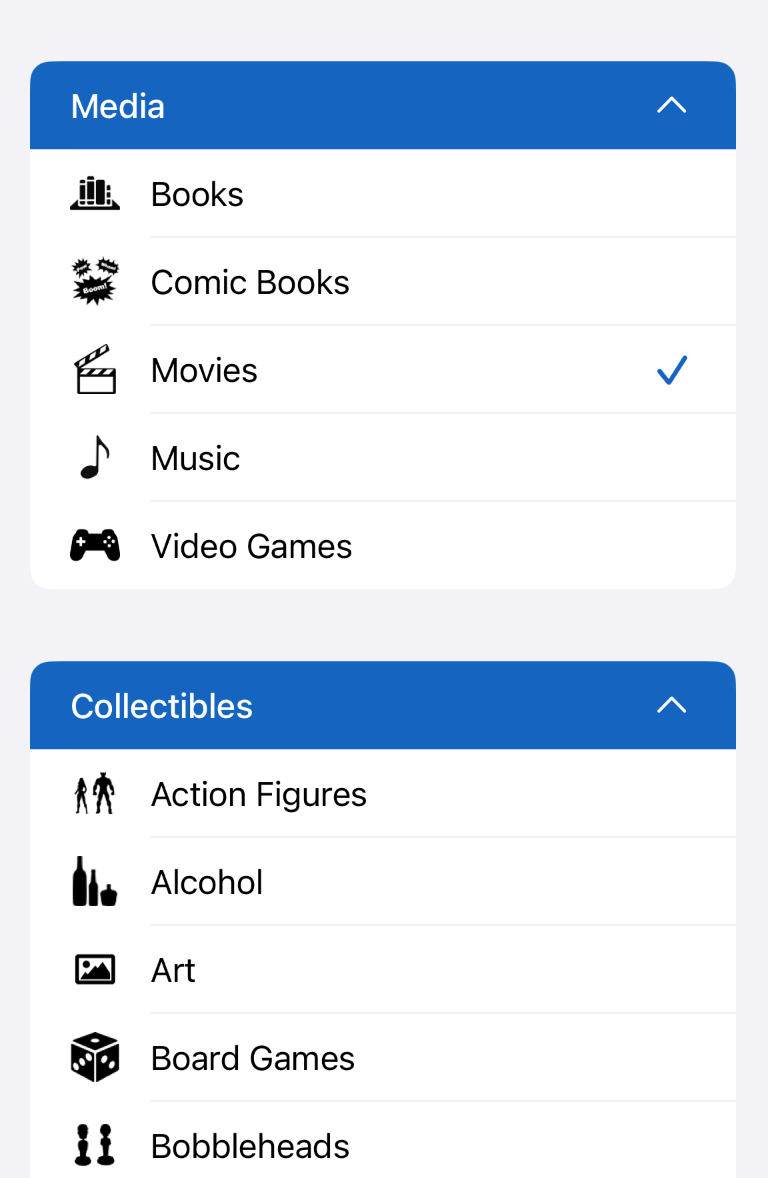The width and height of the screenshot is (768, 1178).
Task: Select the Action Figures icon
Action: (x=95, y=793)
